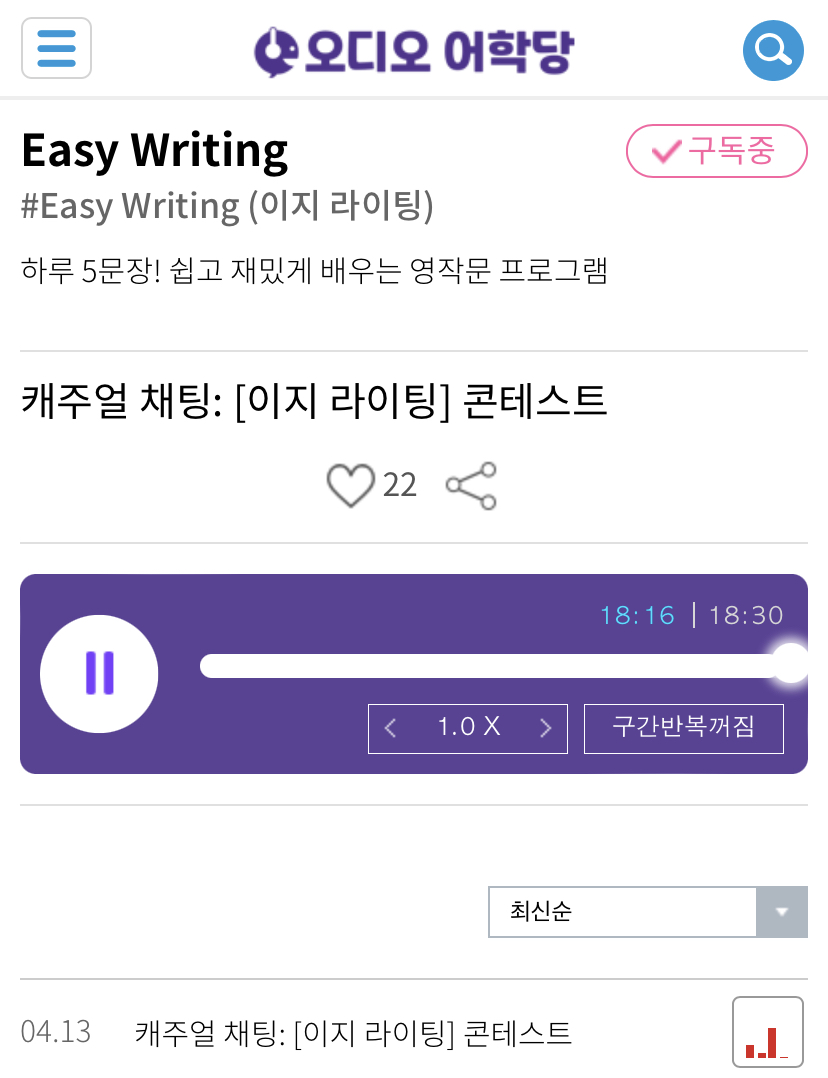Image resolution: width=828 pixels, height=1078 pixels.
Task: Click the audio bar-chart icon next to 04.13
Action: coord(769,1031)
